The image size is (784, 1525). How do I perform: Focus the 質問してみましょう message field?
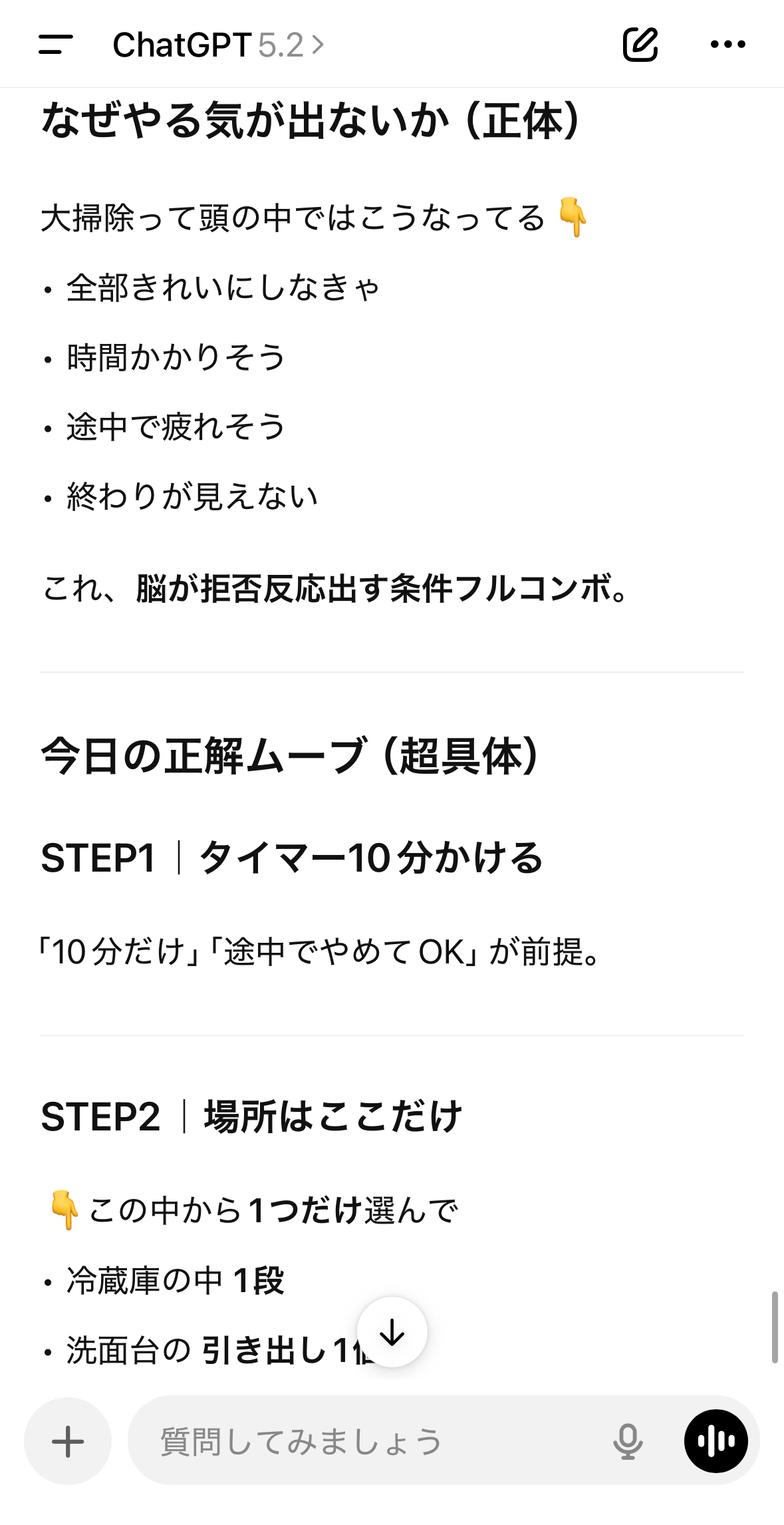pyautogui.click(x=372, y=1441)
